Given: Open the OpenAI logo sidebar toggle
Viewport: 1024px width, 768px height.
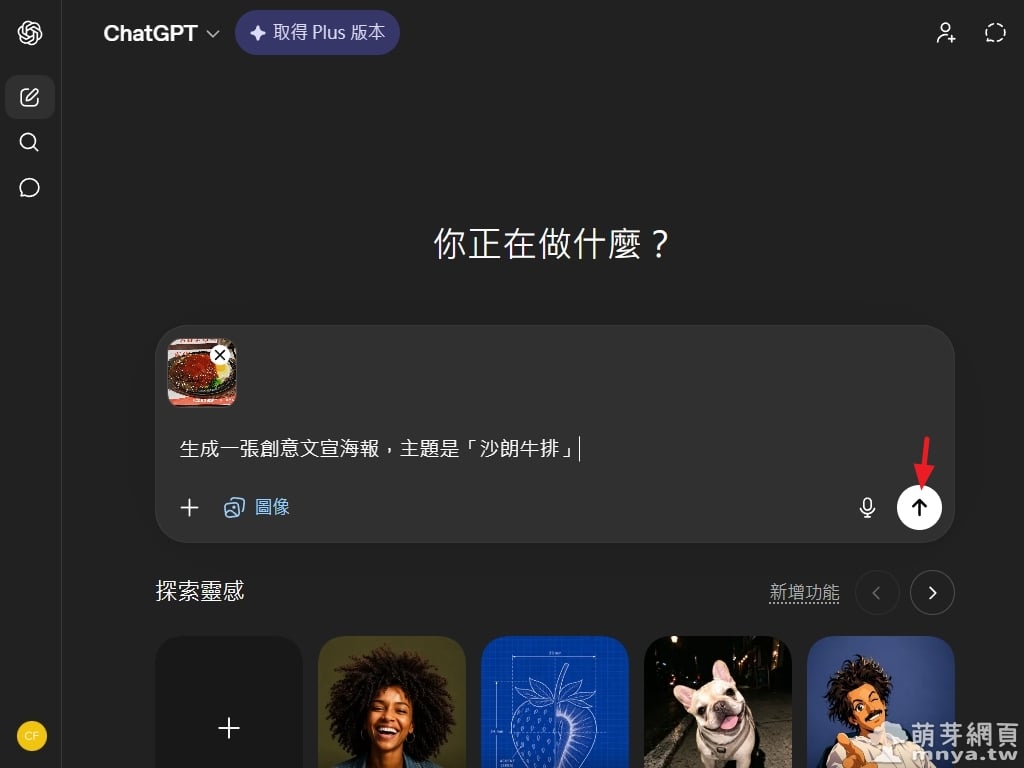Looking at the screenshot, I should point(30,33).
